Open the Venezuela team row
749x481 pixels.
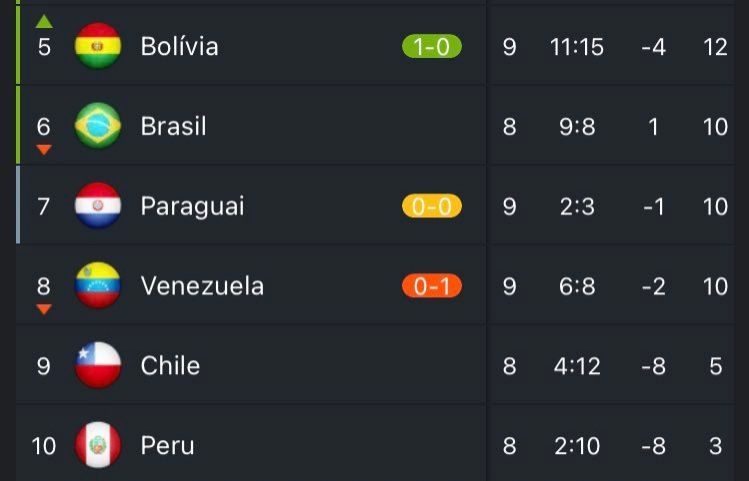(x=375, y=285)
